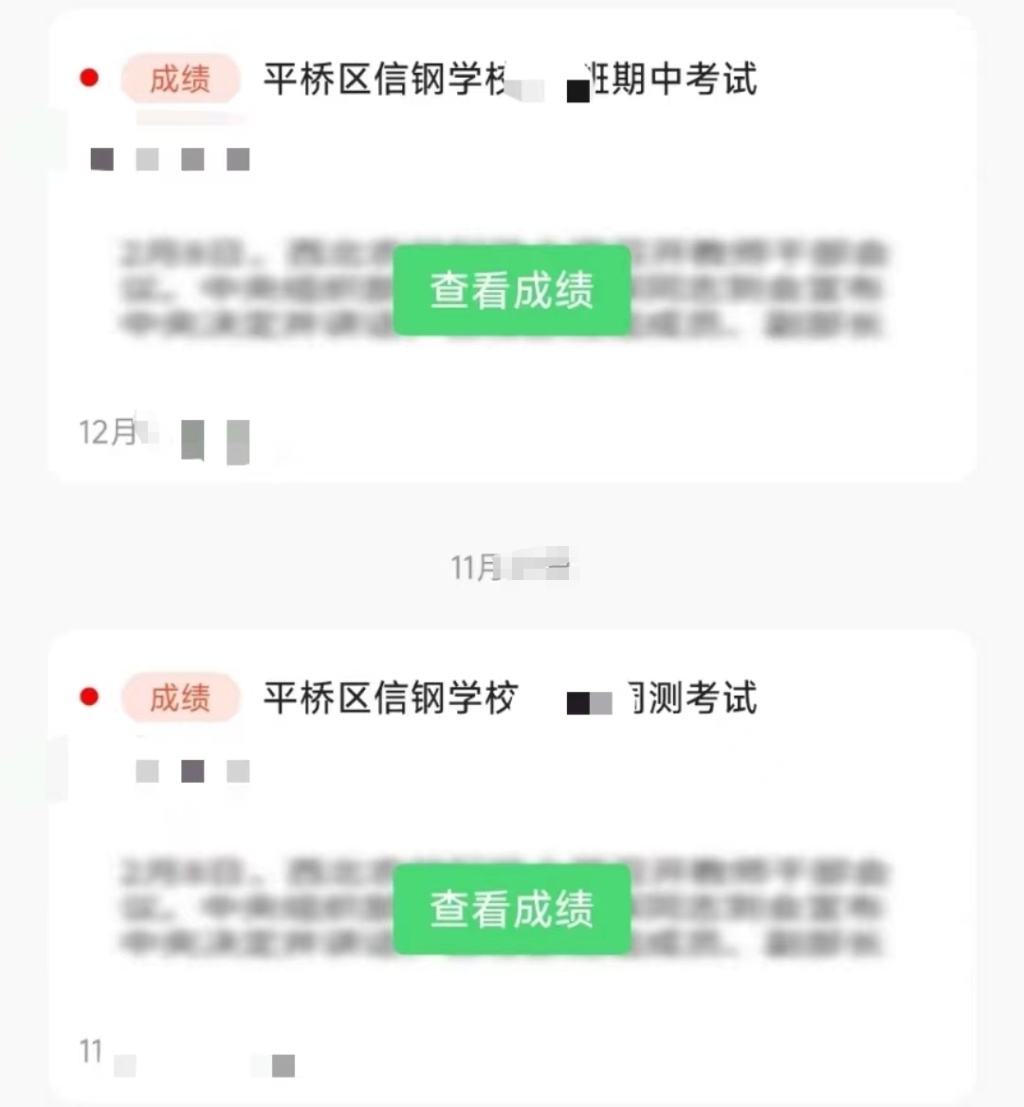Open 查看成绩 for the 期中考试 notification

coord(511,289)
